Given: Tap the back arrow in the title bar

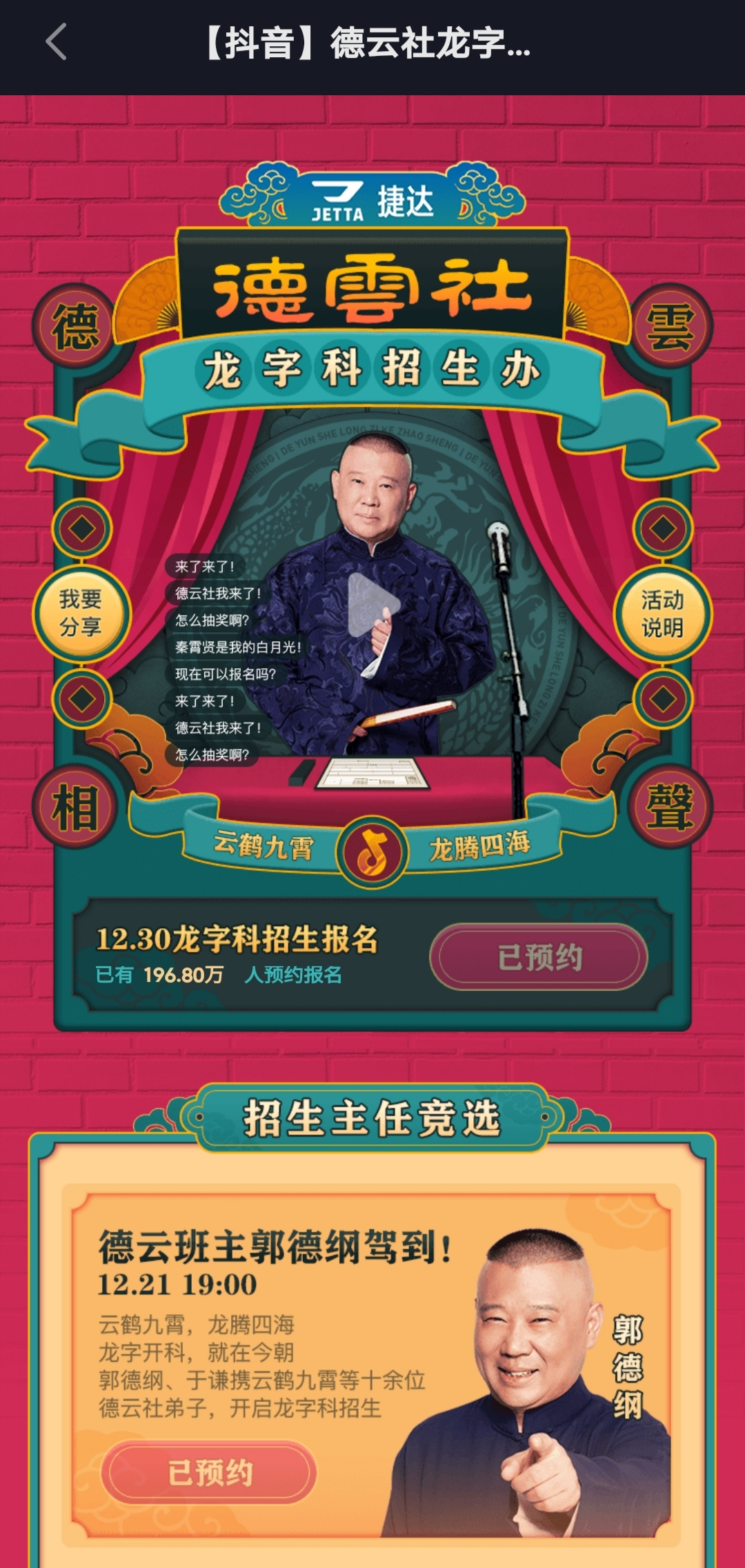Looking at the screenshot, I should coord(54,43).
